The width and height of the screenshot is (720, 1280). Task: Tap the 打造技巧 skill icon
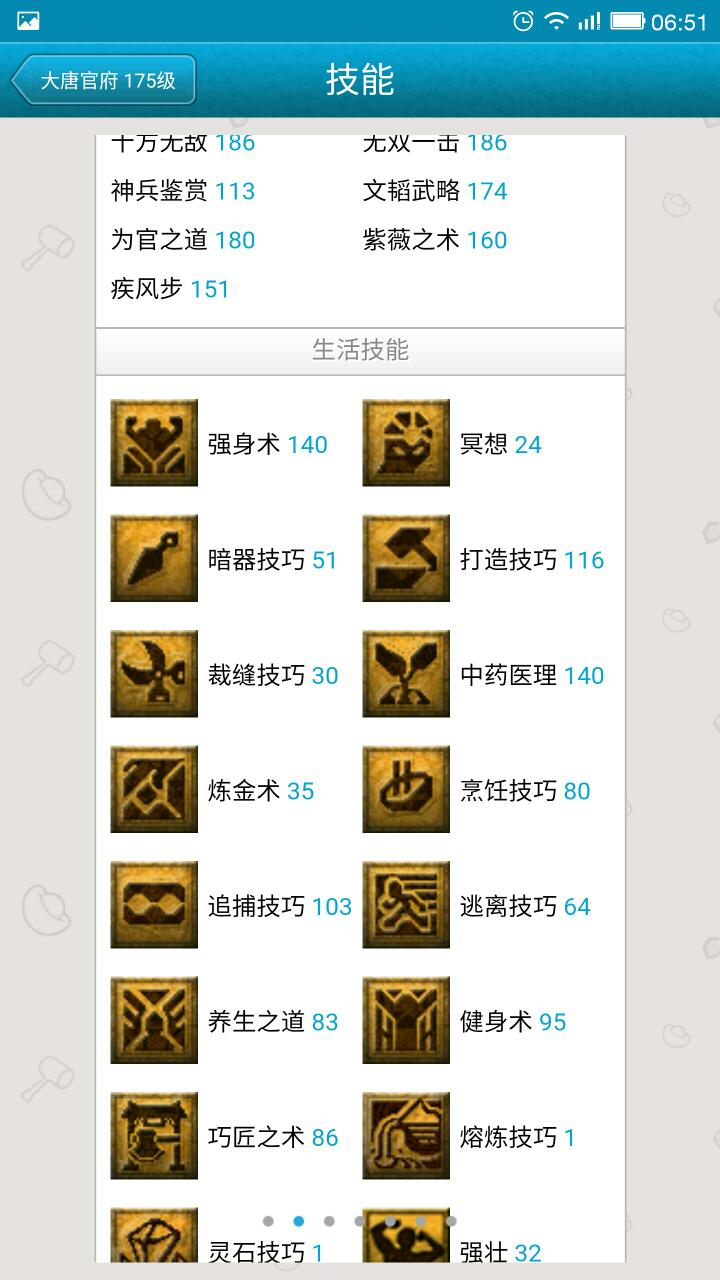point(406,558)
